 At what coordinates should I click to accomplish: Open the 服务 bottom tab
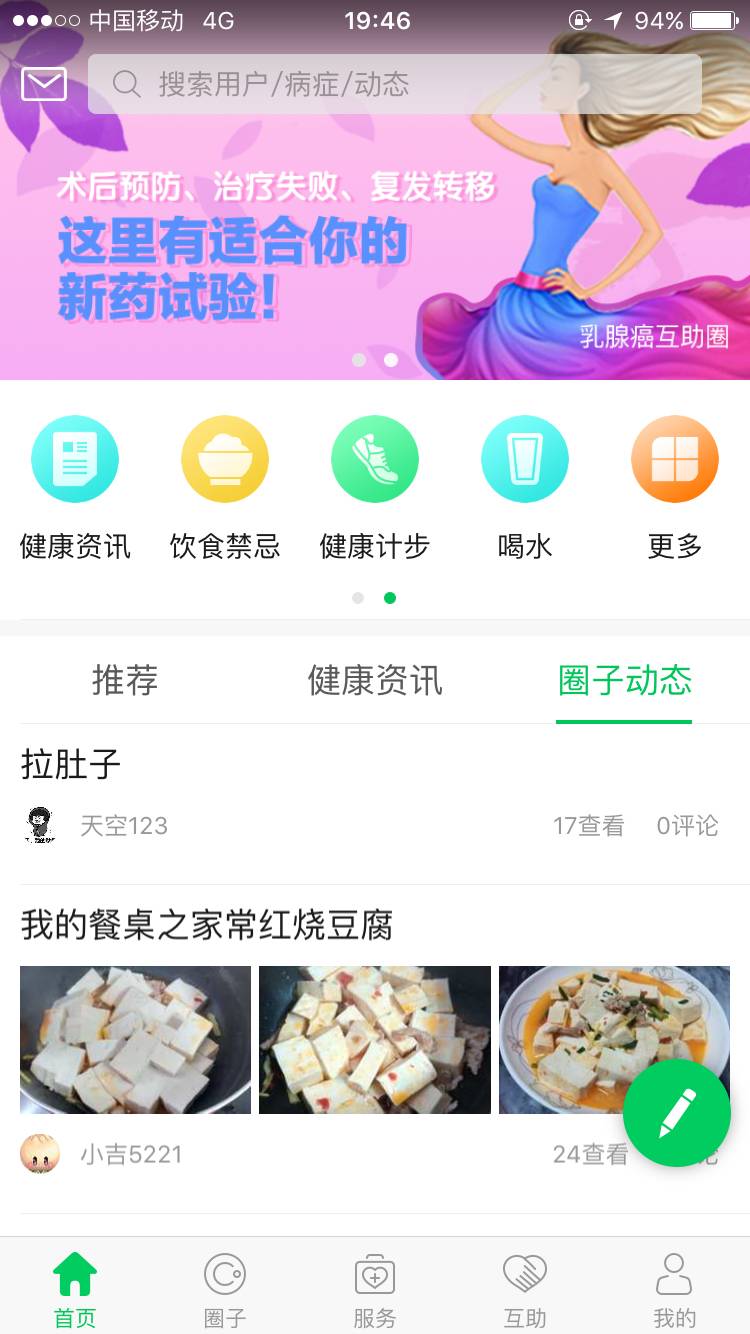point(375,1288)
